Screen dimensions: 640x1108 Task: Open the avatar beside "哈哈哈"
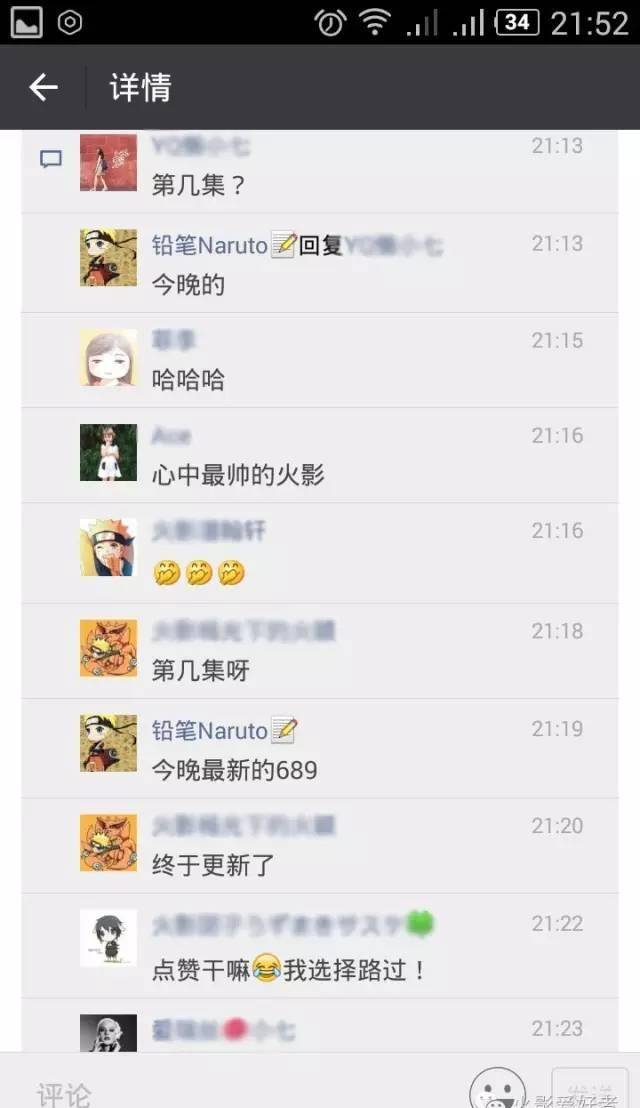tap(108, 357)
